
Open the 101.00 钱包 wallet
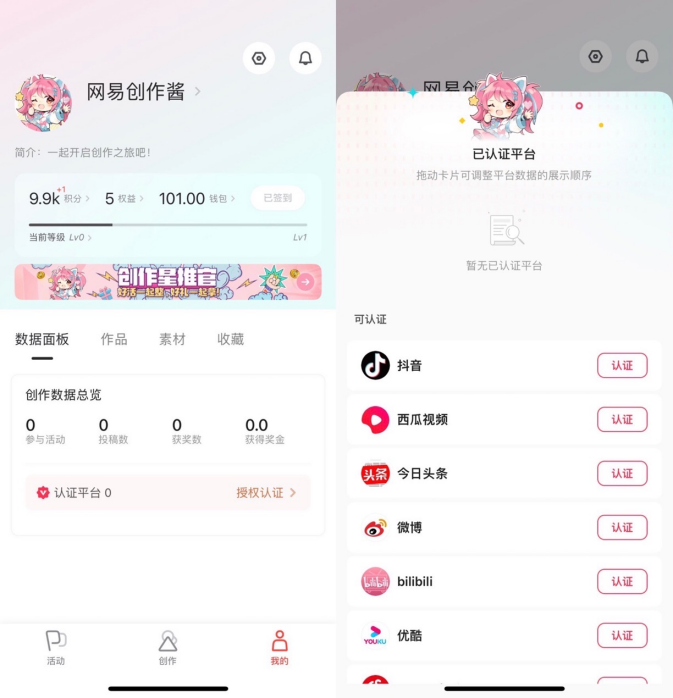click(x=196, y=198)
